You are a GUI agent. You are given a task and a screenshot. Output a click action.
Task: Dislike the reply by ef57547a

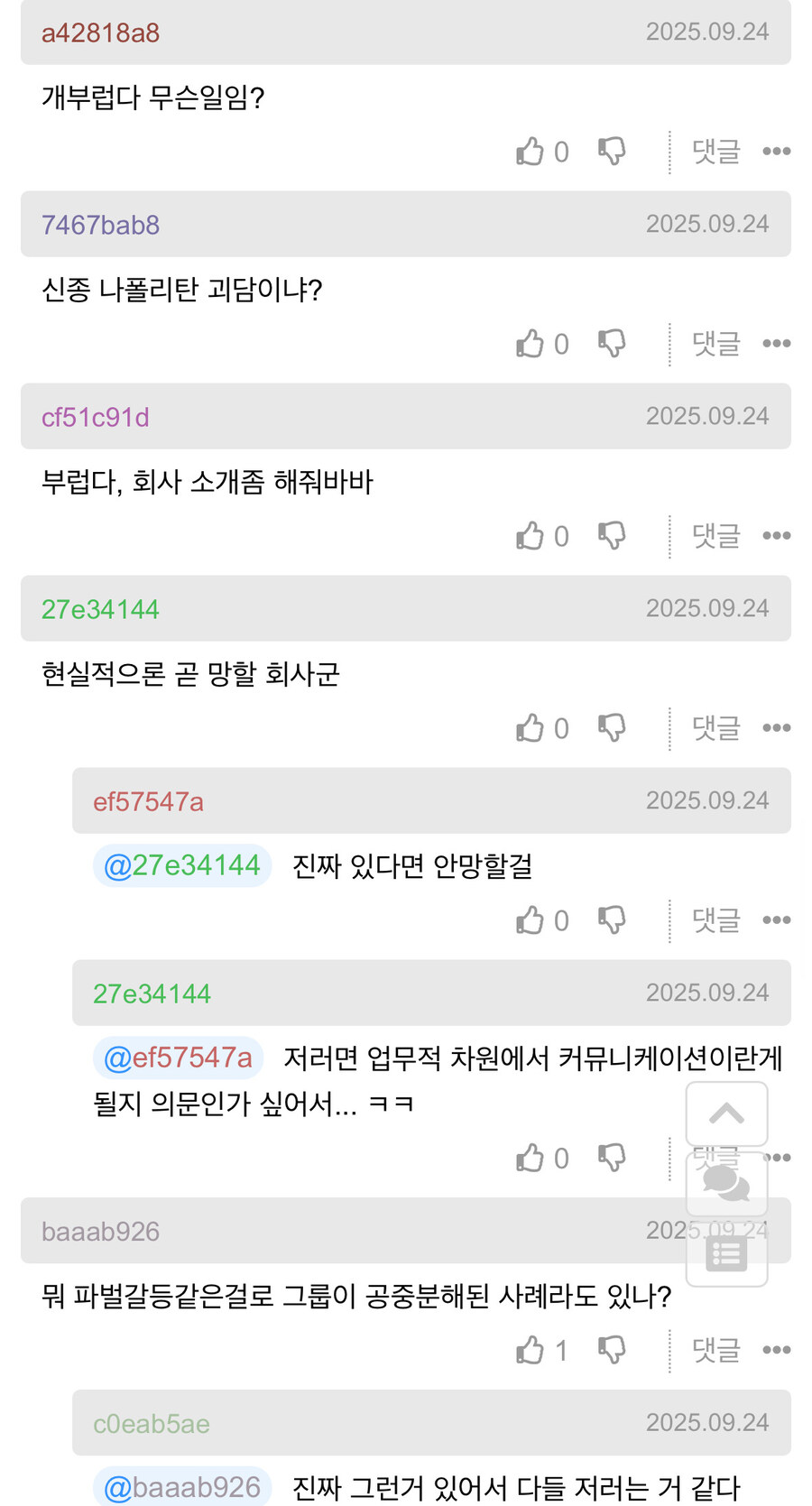tap(610, 919)
